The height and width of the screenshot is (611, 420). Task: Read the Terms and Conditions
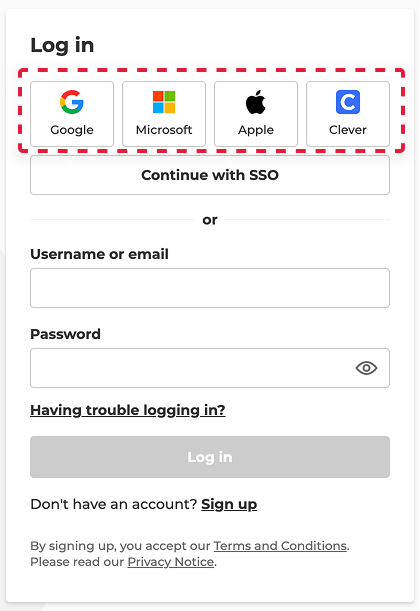280,546
